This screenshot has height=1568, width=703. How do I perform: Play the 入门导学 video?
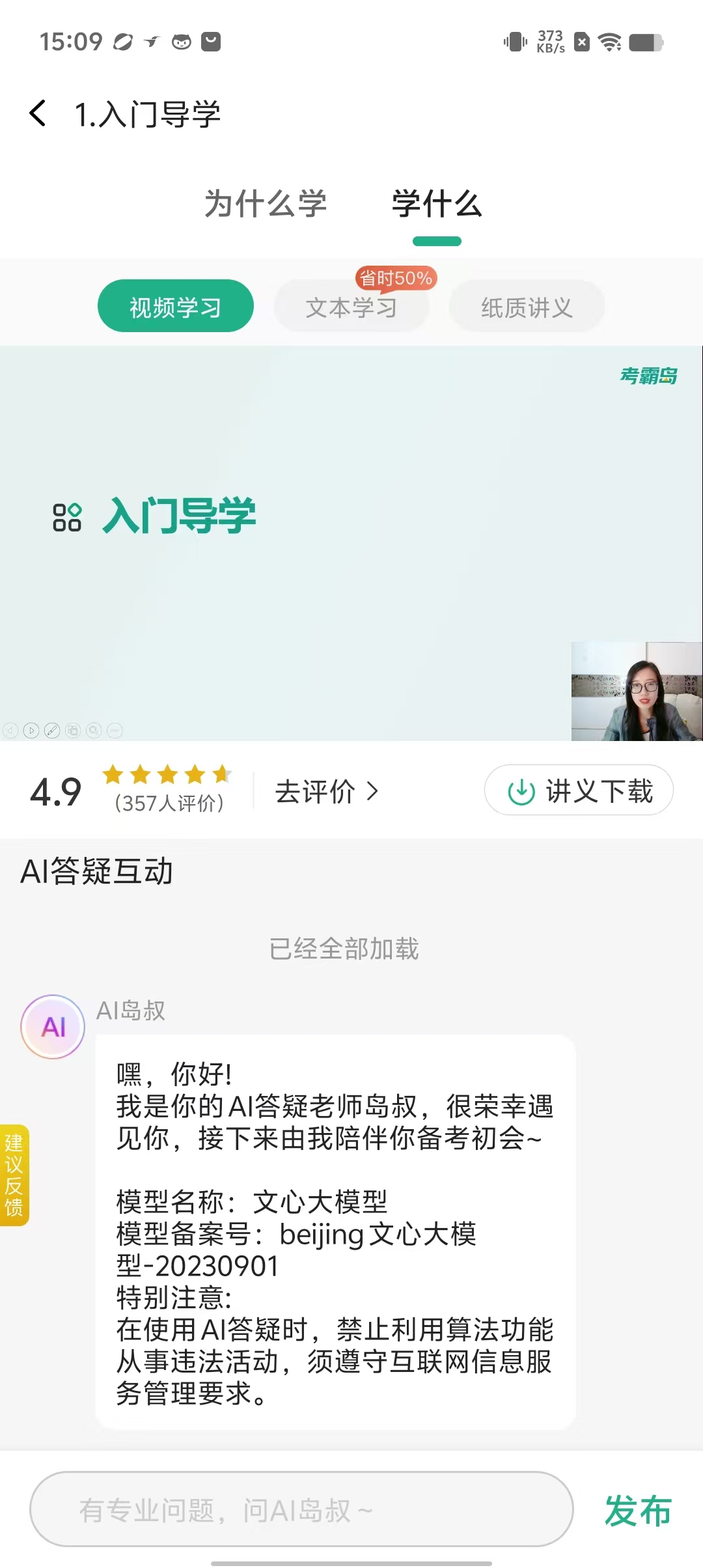click(x=351, y=543)
